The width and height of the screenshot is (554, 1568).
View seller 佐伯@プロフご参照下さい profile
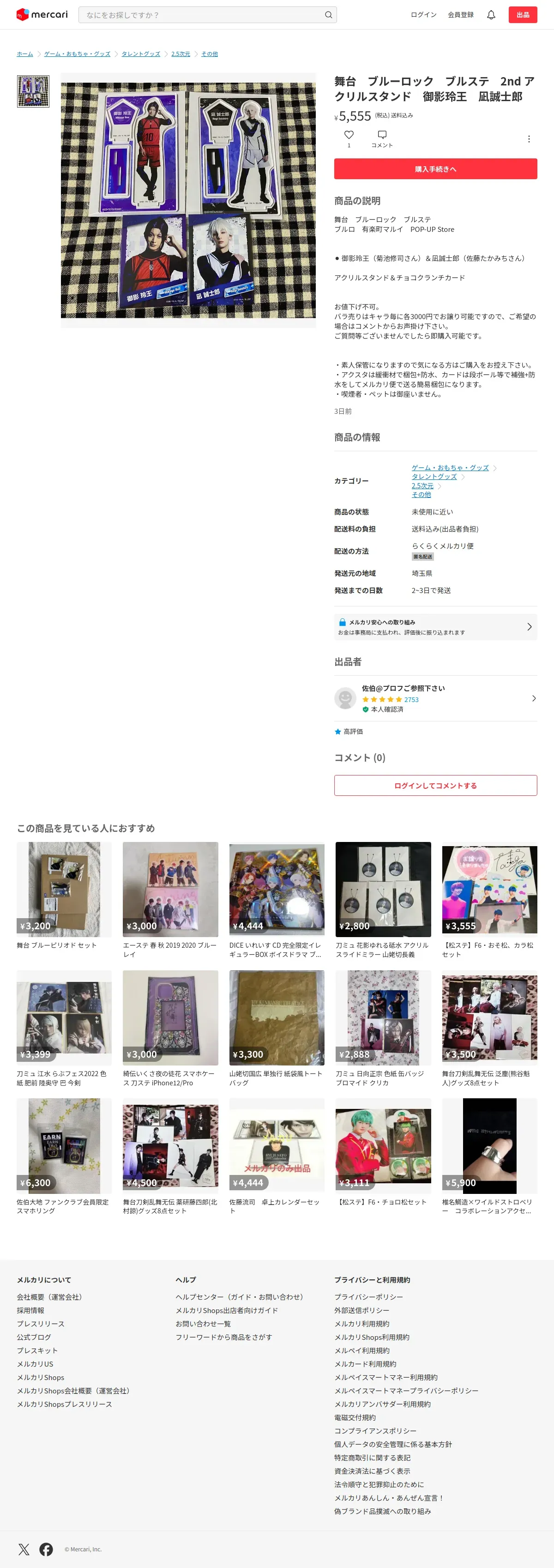click(435, 698)
